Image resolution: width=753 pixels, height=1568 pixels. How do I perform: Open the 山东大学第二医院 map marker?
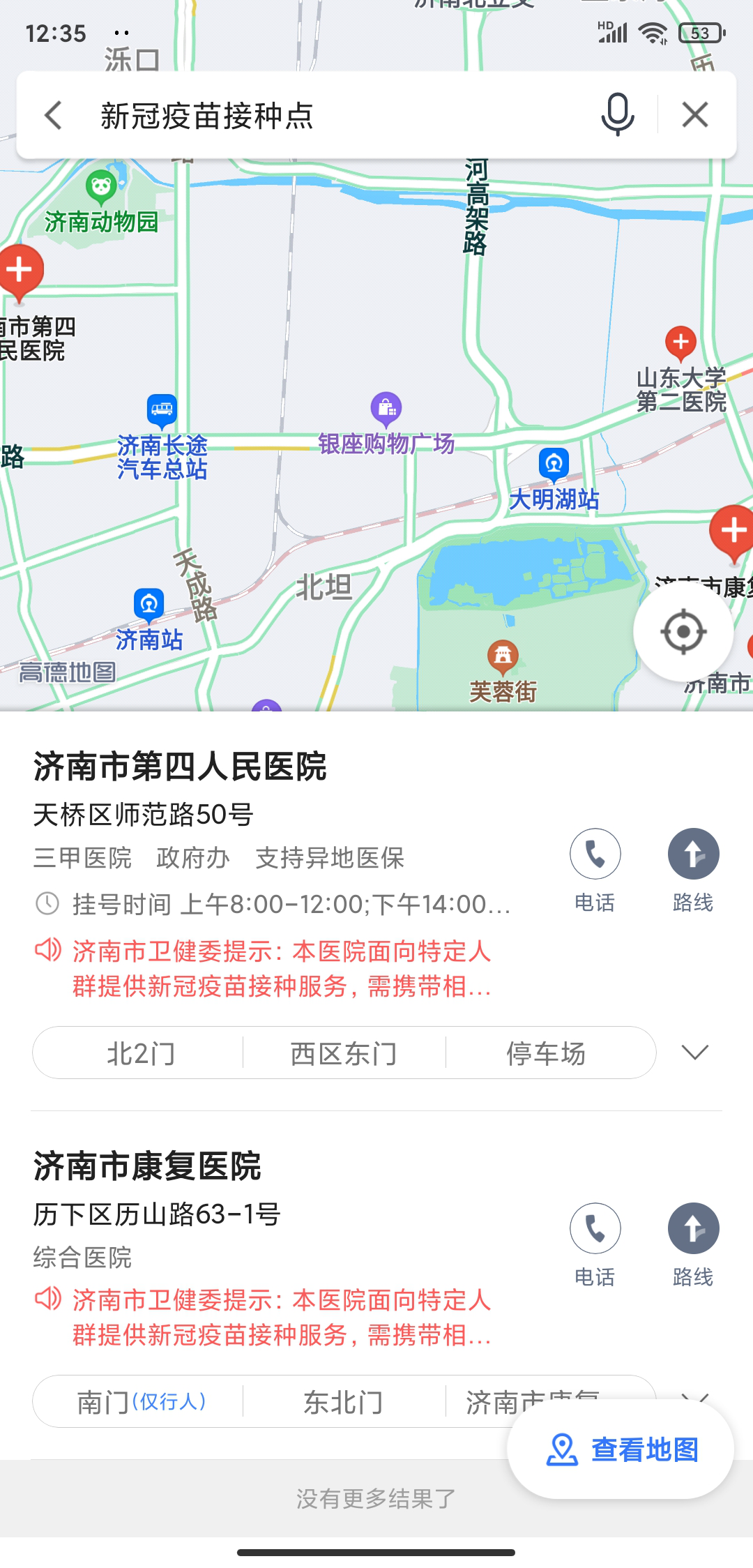681,342
